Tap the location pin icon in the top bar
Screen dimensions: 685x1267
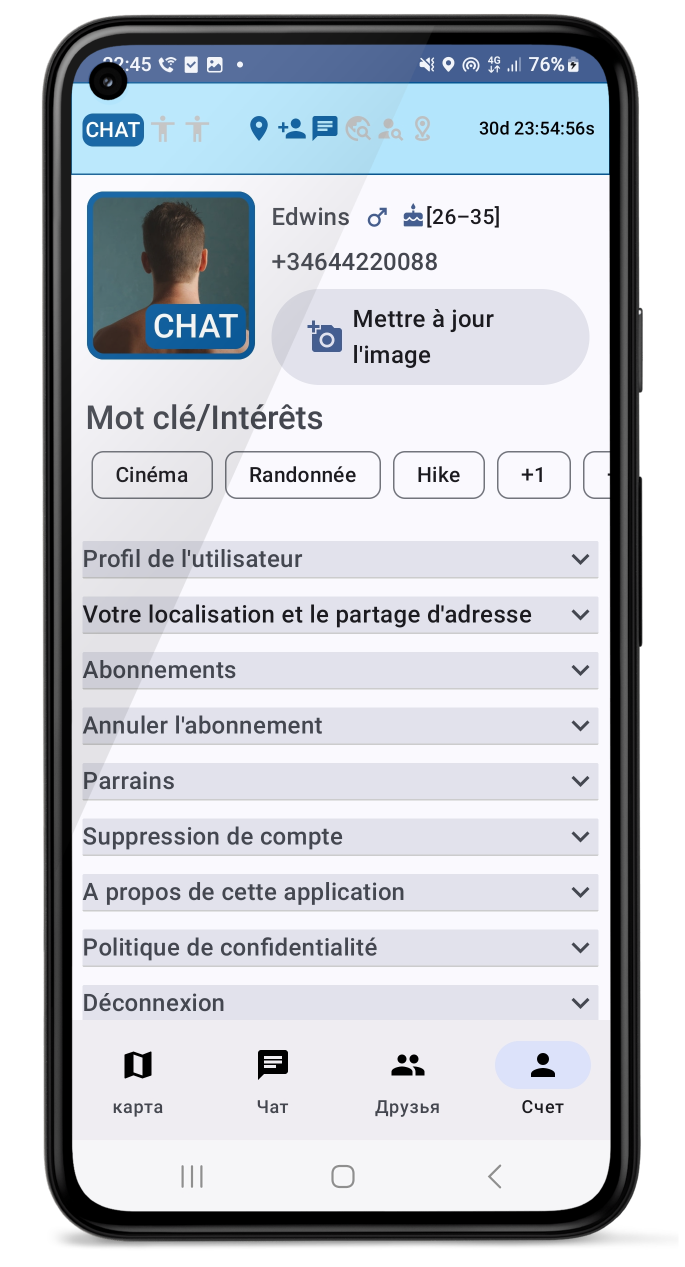[x=259, y=128]
